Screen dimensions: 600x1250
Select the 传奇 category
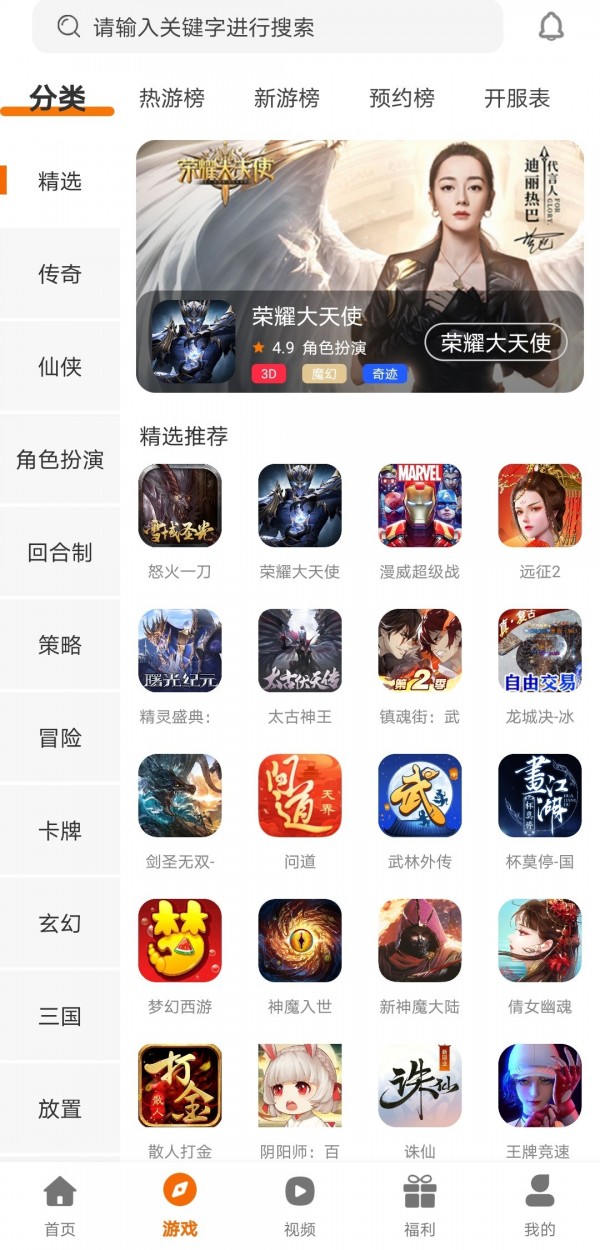coord(60,274)
